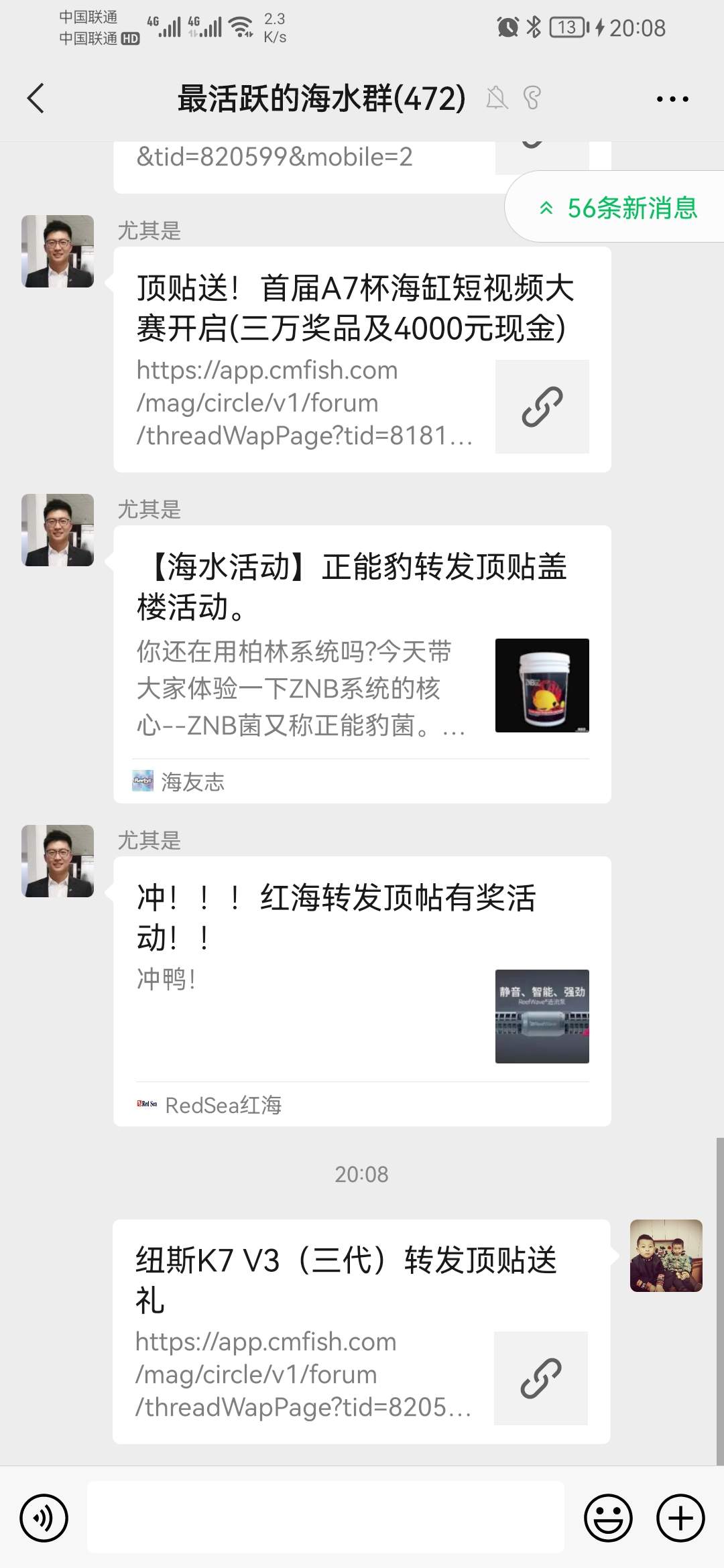Open the A7杯海缸短视频大赛 link card
The image size is (724, 1568).
[362, 359]
